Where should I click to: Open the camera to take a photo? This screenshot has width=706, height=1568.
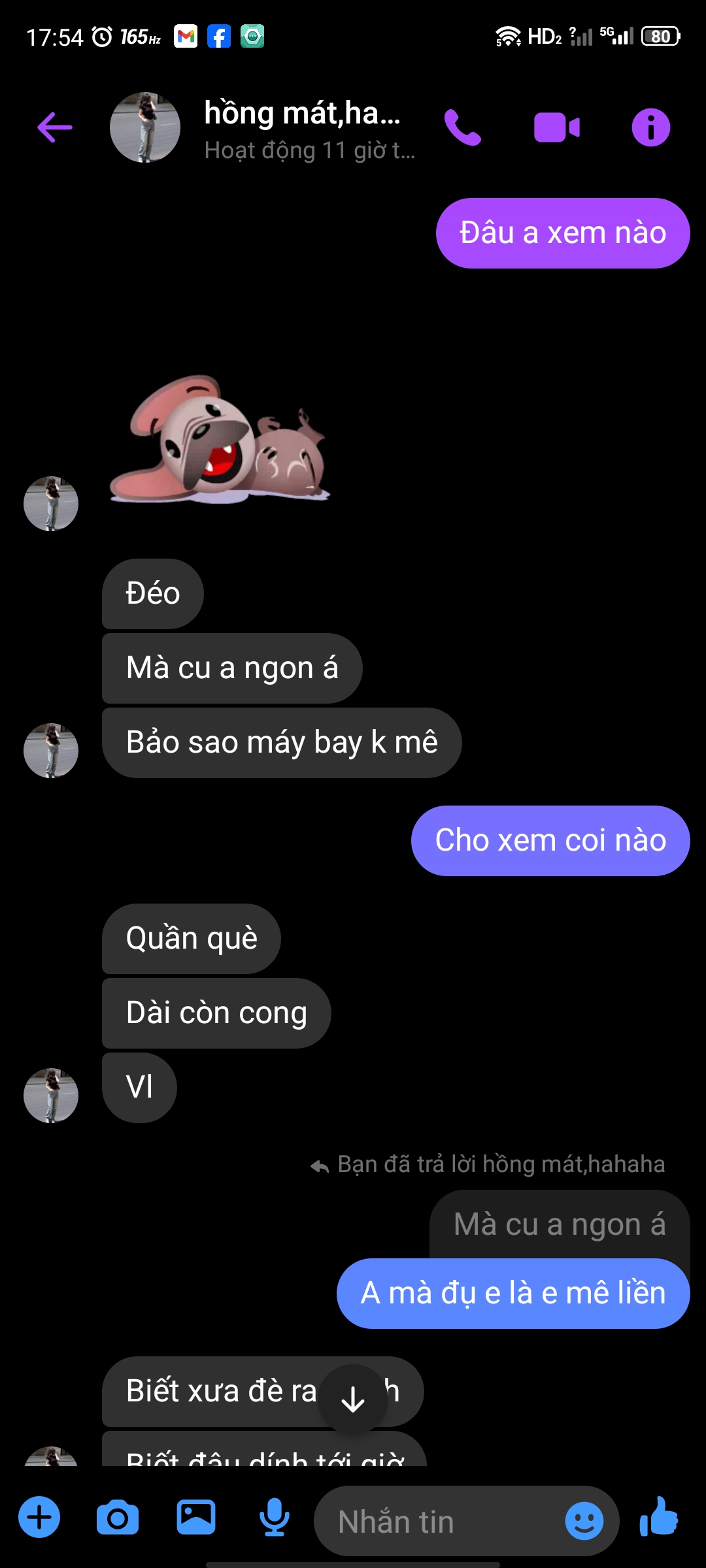pyautogui.click(x=118, y=1517)
